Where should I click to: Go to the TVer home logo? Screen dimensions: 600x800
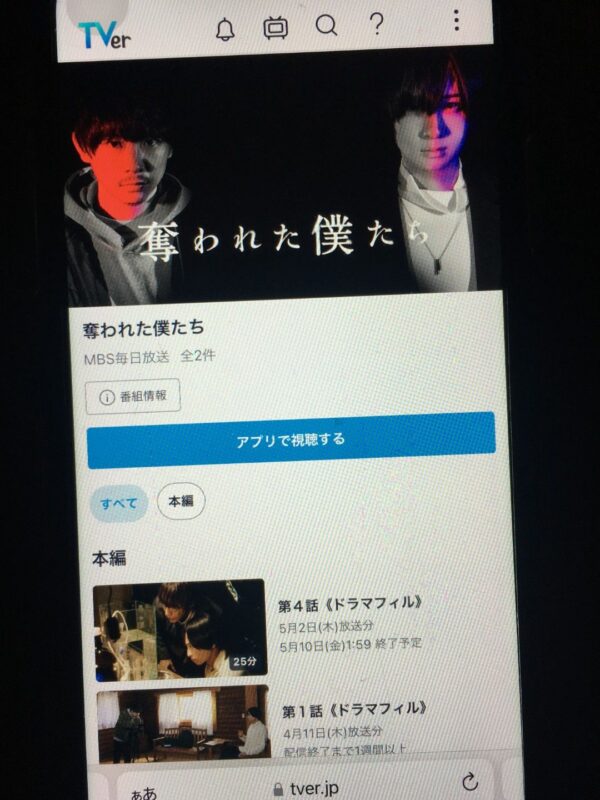point(104,33)
